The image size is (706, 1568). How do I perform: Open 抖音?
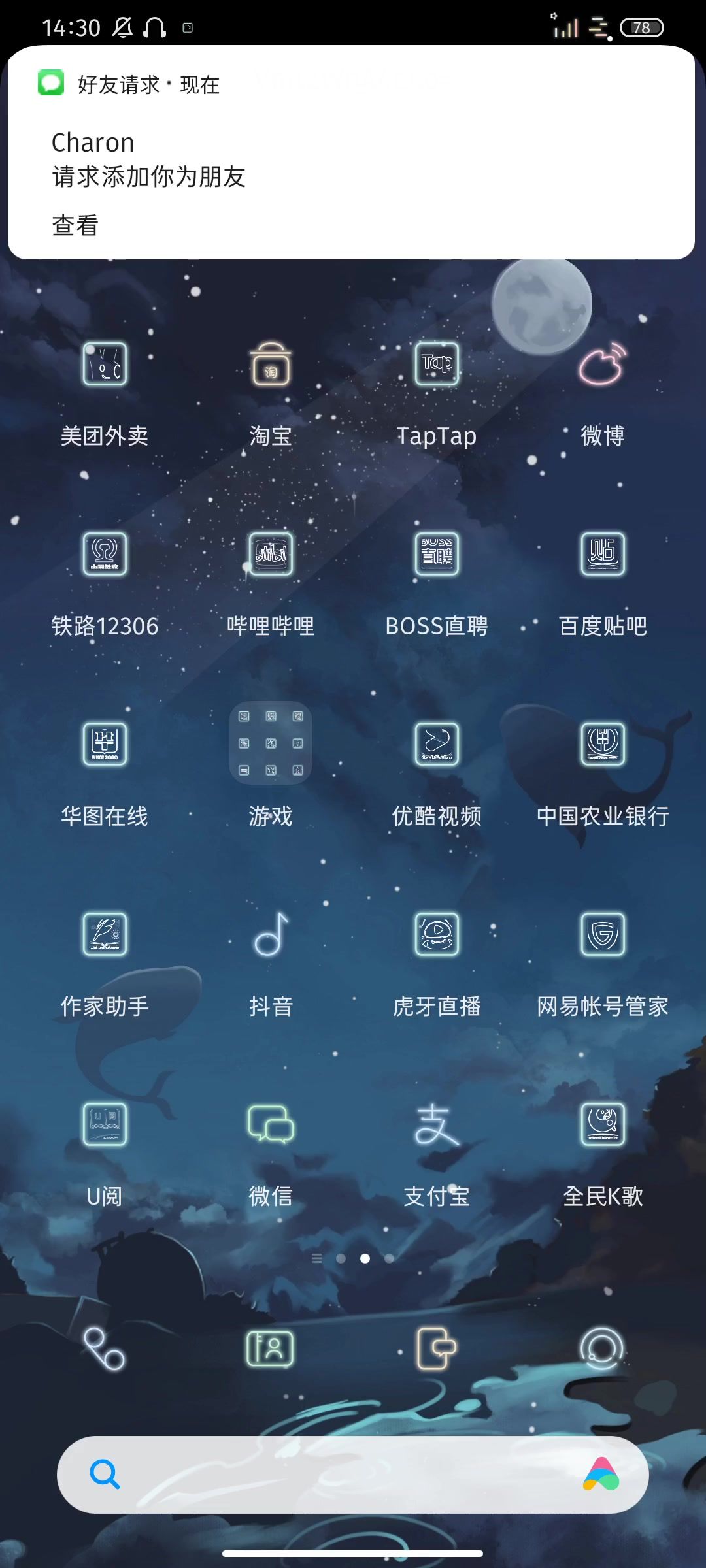point(271,934)
